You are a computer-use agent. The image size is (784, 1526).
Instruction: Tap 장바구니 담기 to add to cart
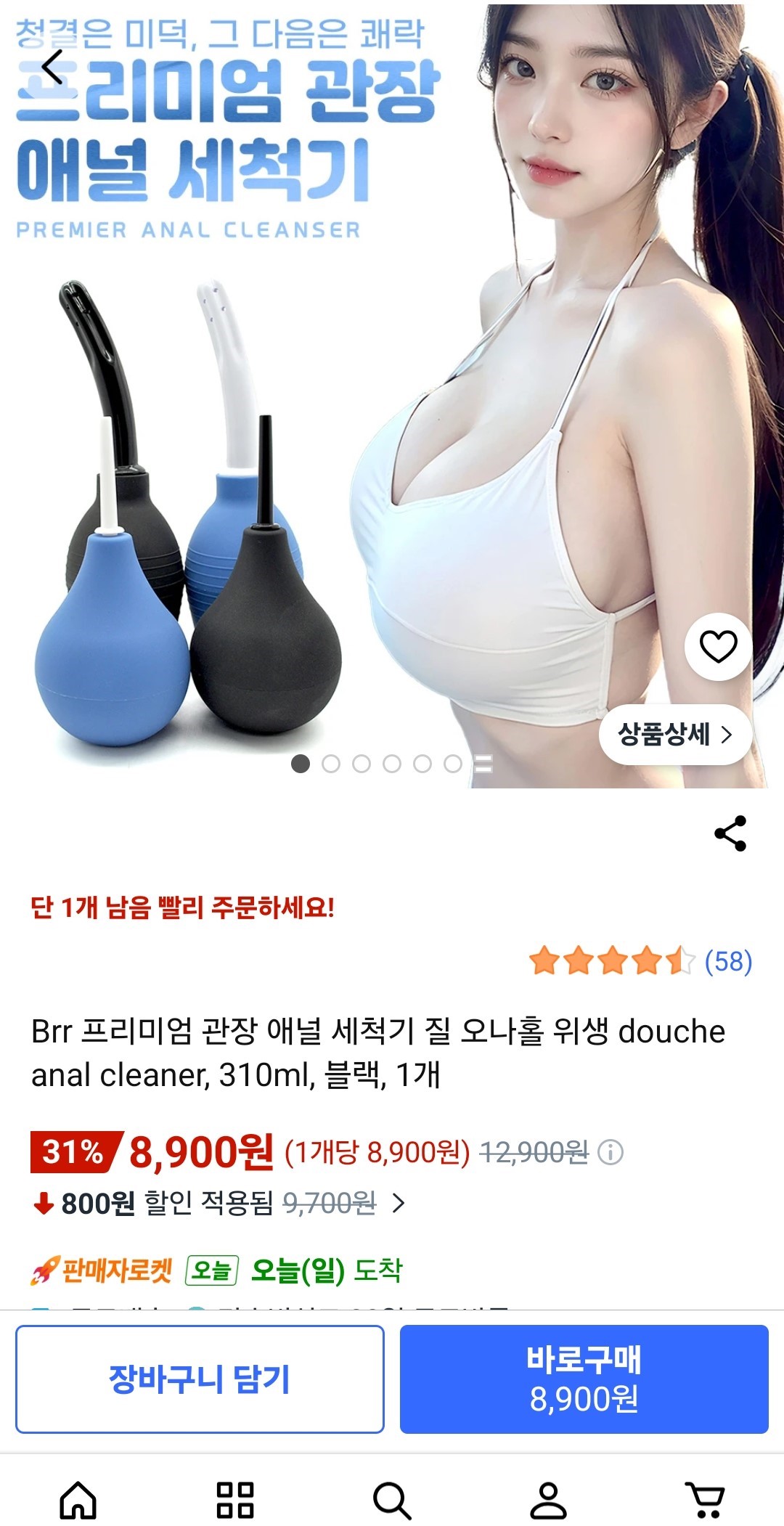[x=200, y=1379]
